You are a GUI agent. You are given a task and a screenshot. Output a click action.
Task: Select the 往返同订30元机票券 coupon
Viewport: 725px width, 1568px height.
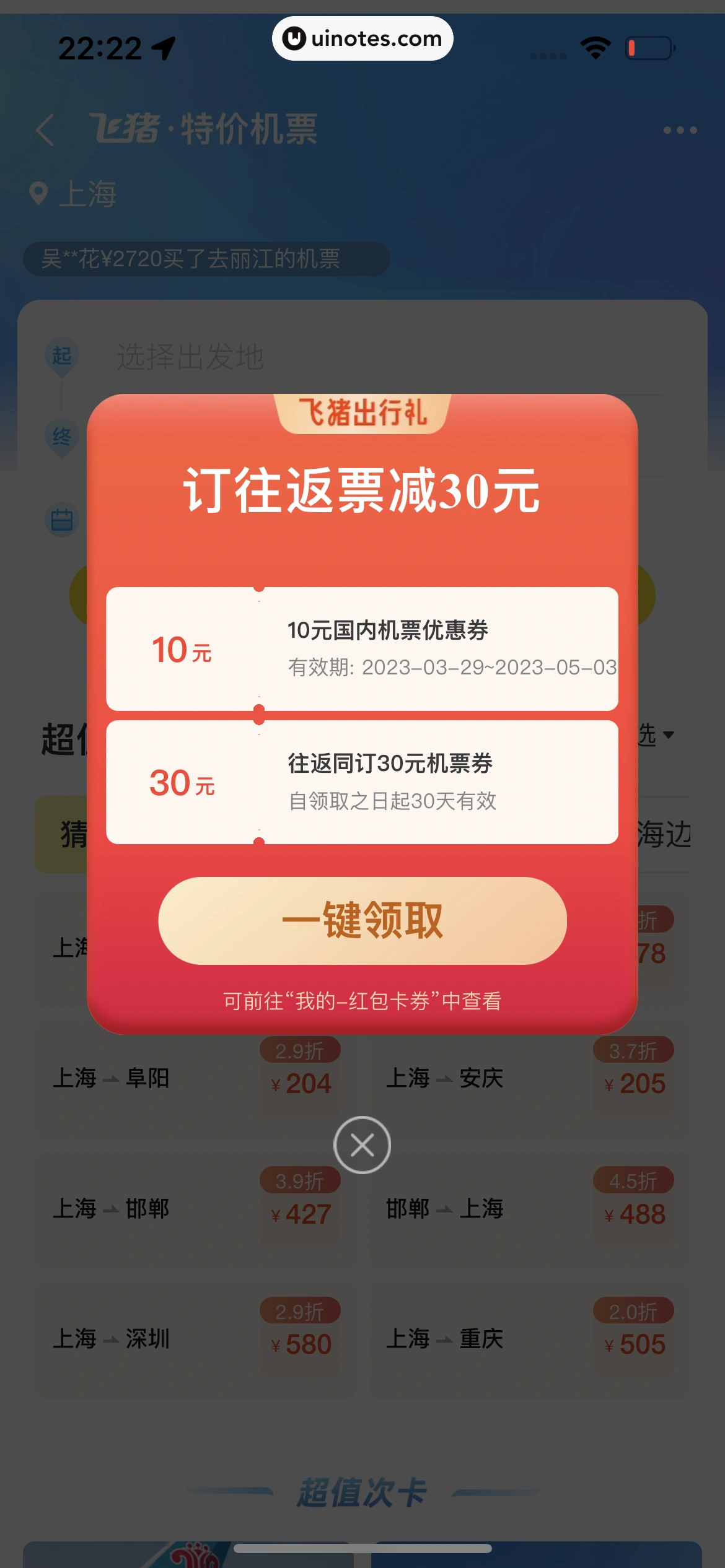tap(362, 782)
